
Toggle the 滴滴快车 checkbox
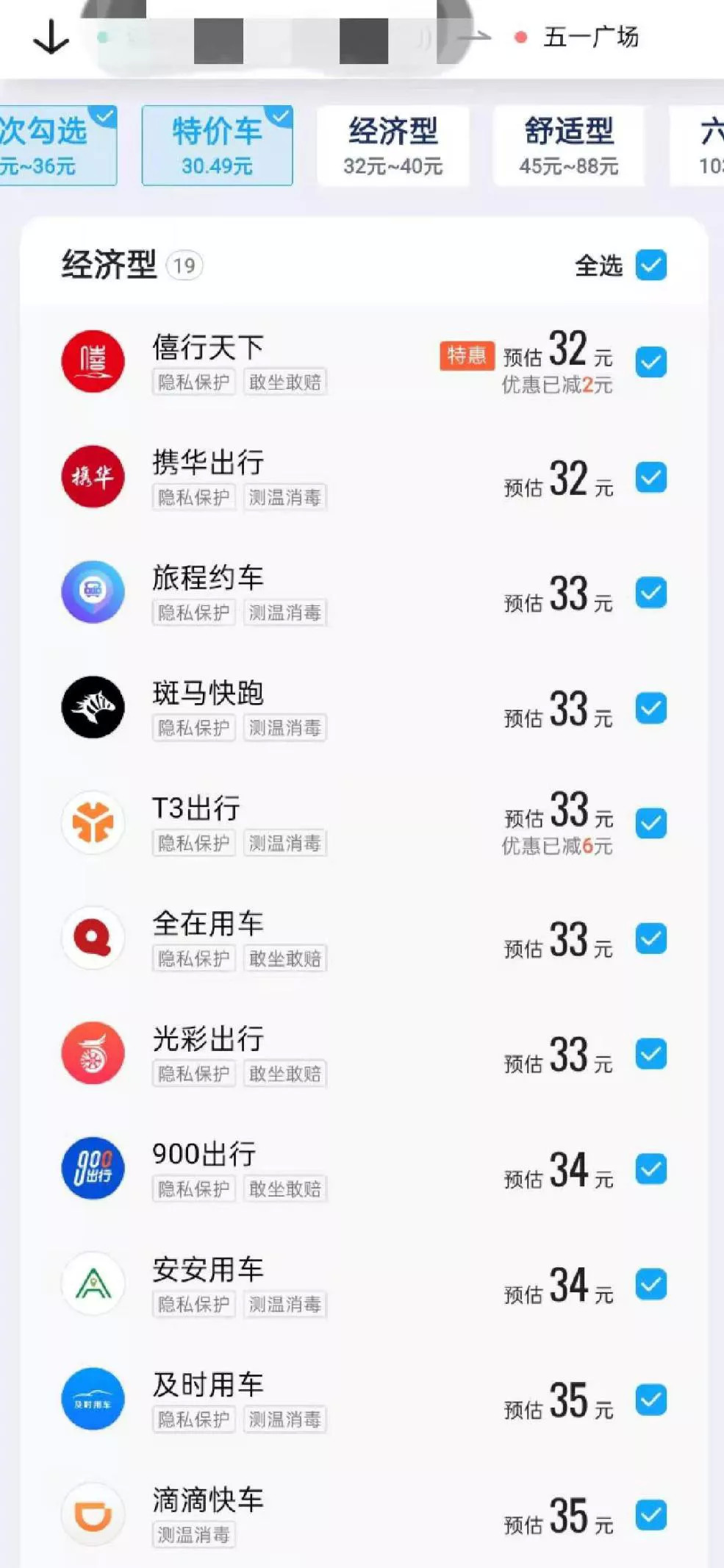tap(650, 1515)
